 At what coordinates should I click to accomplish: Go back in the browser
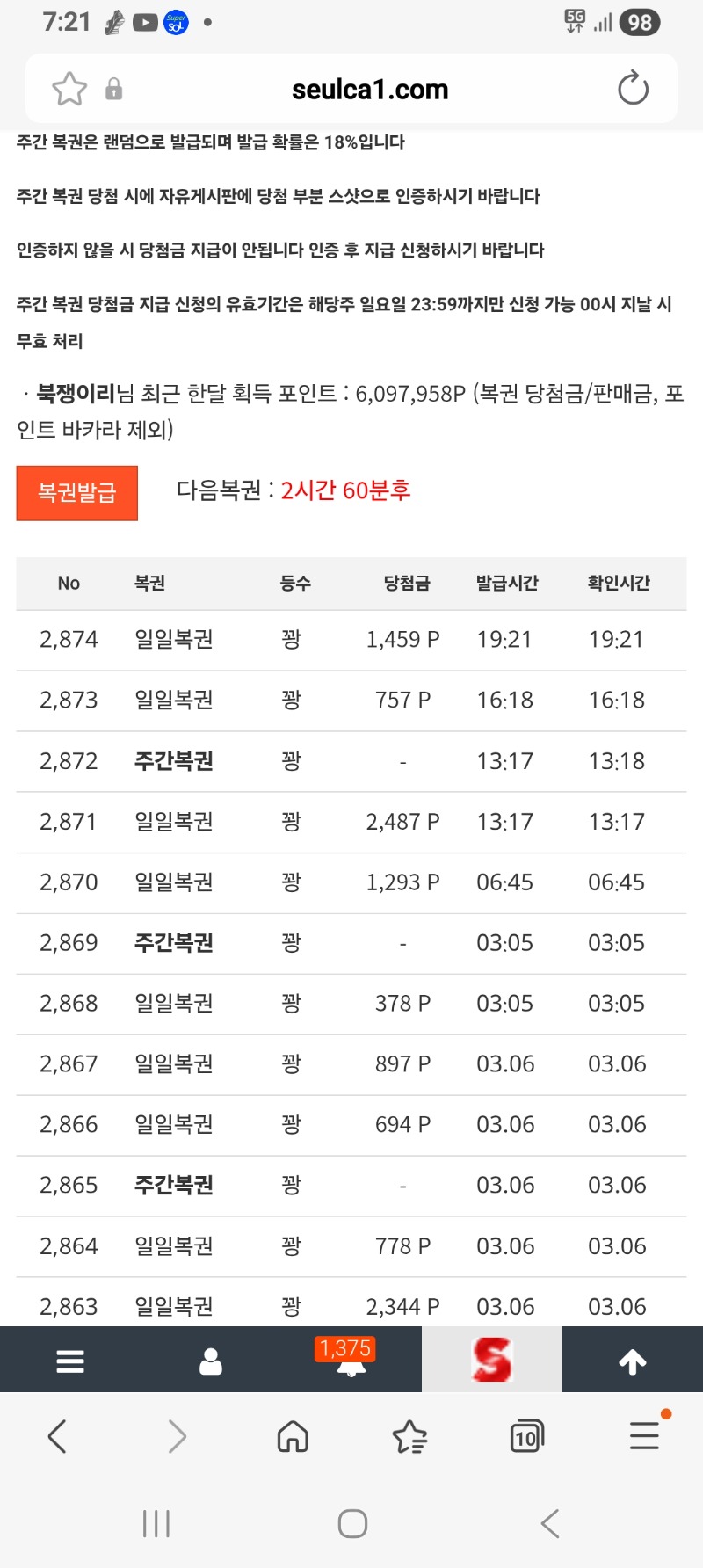(58, 1437)
